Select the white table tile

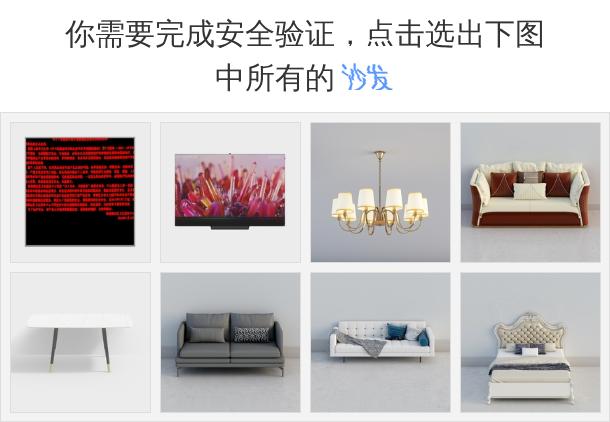point(80,342)
